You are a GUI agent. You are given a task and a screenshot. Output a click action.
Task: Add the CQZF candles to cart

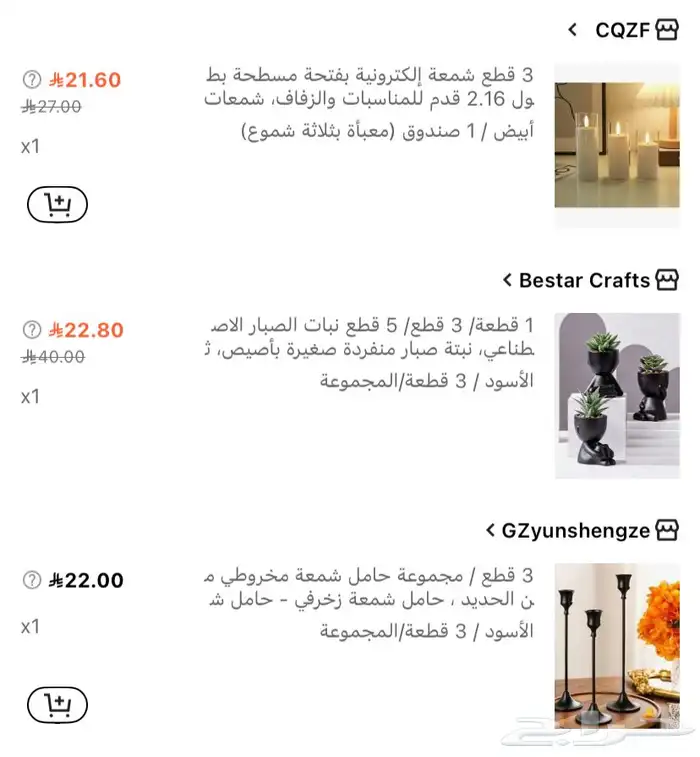tap(57, 205)
